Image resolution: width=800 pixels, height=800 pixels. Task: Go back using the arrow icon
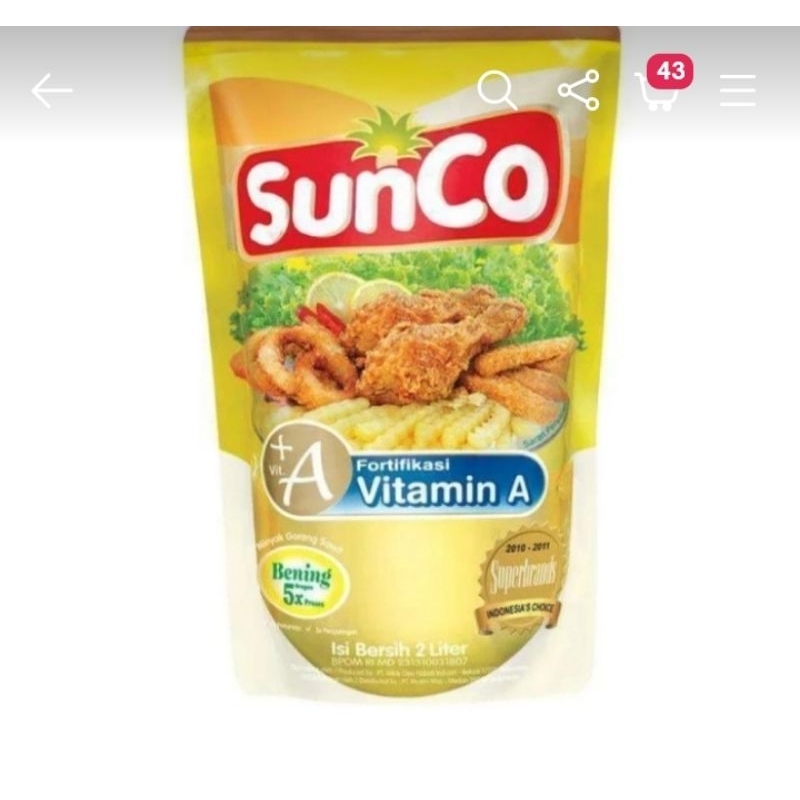pos(52,91)
